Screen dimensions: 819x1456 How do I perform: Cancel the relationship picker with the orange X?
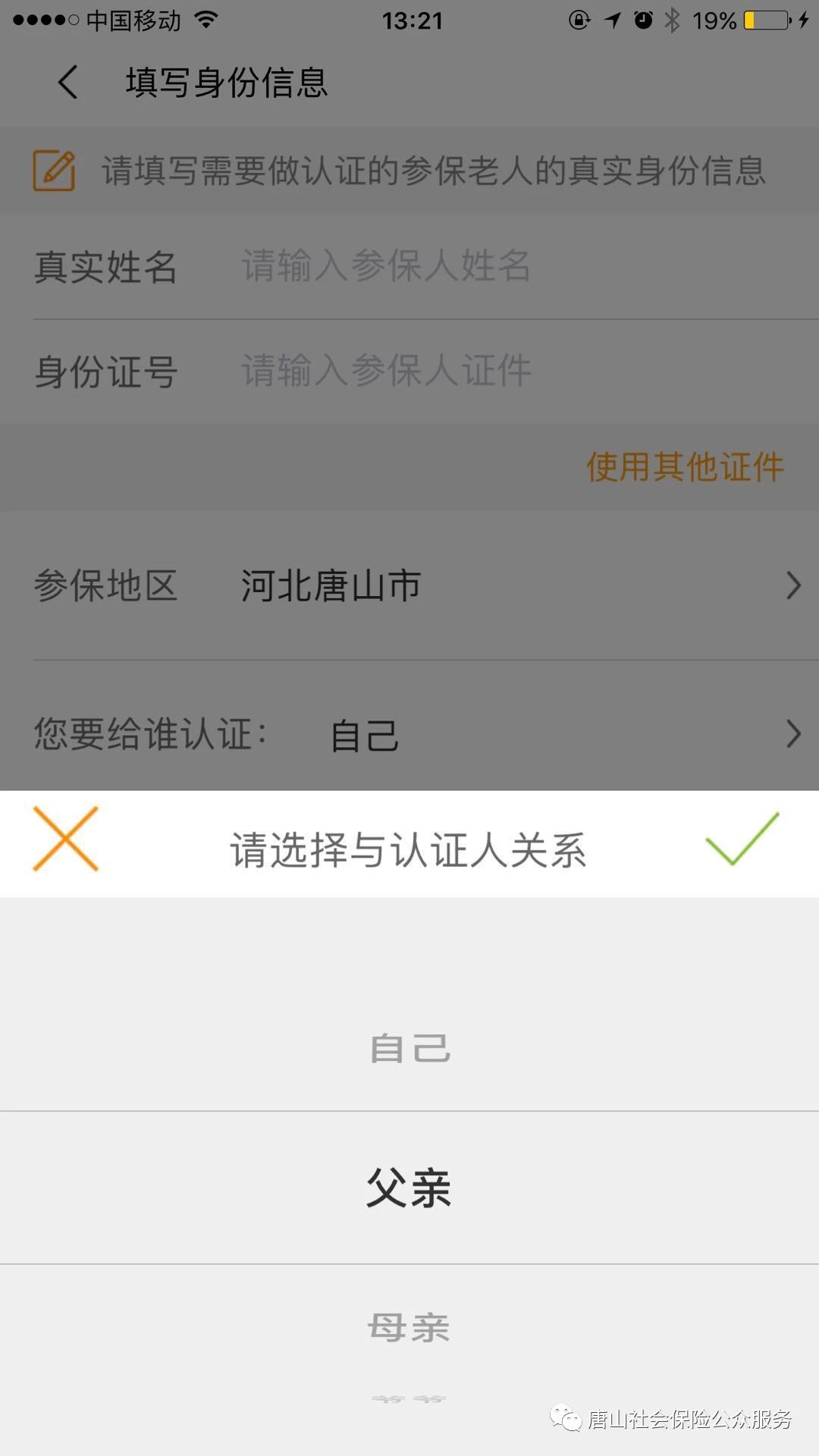[65, 839]
